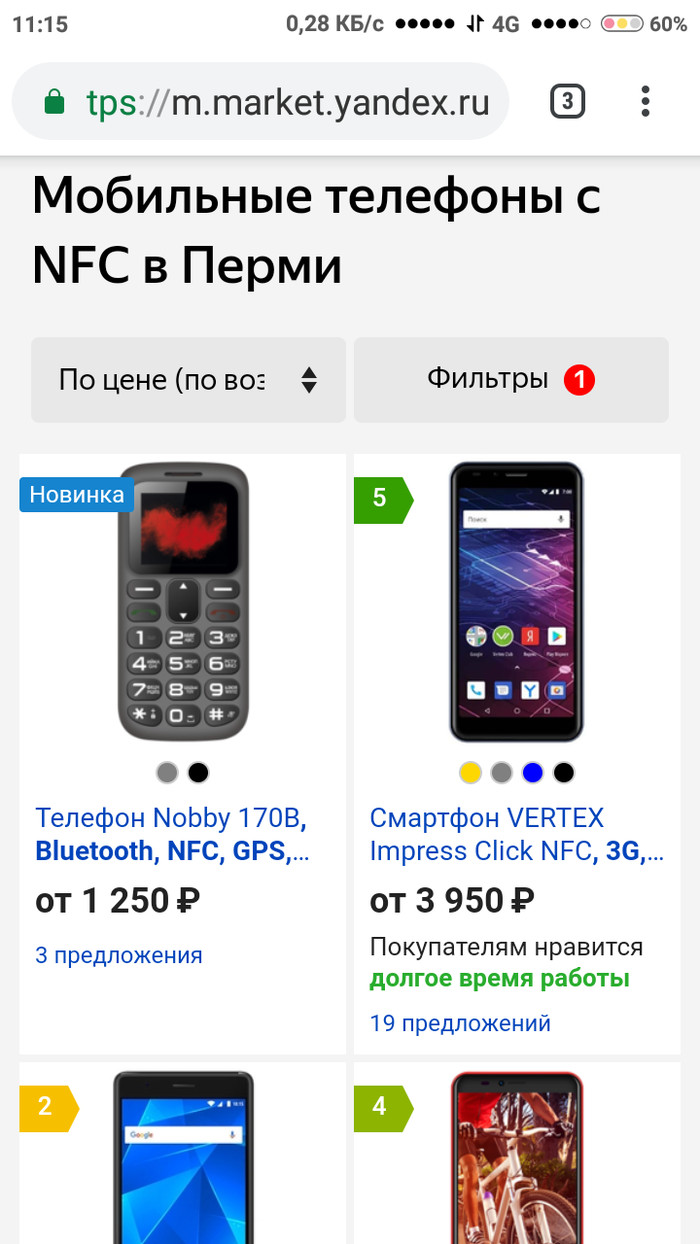This screenshot has width=700, height=1244.
Task: Select the black color for Nobby 170B
Action: tap(199, 772)
